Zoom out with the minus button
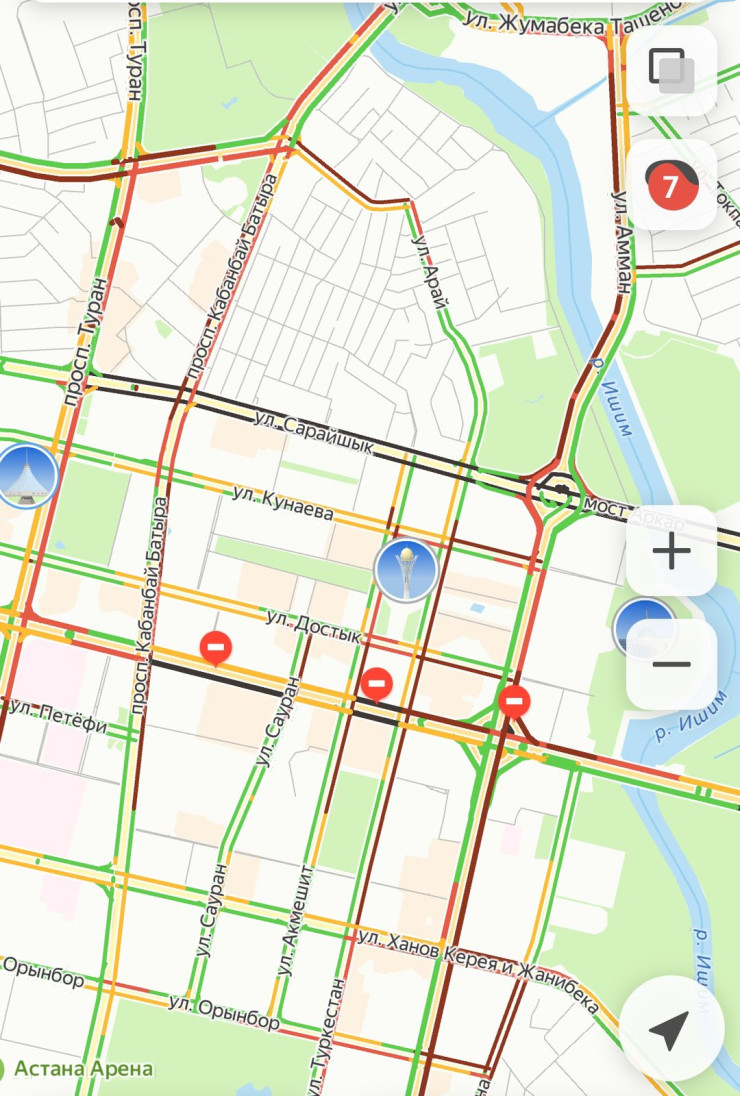 click(671, 664)
